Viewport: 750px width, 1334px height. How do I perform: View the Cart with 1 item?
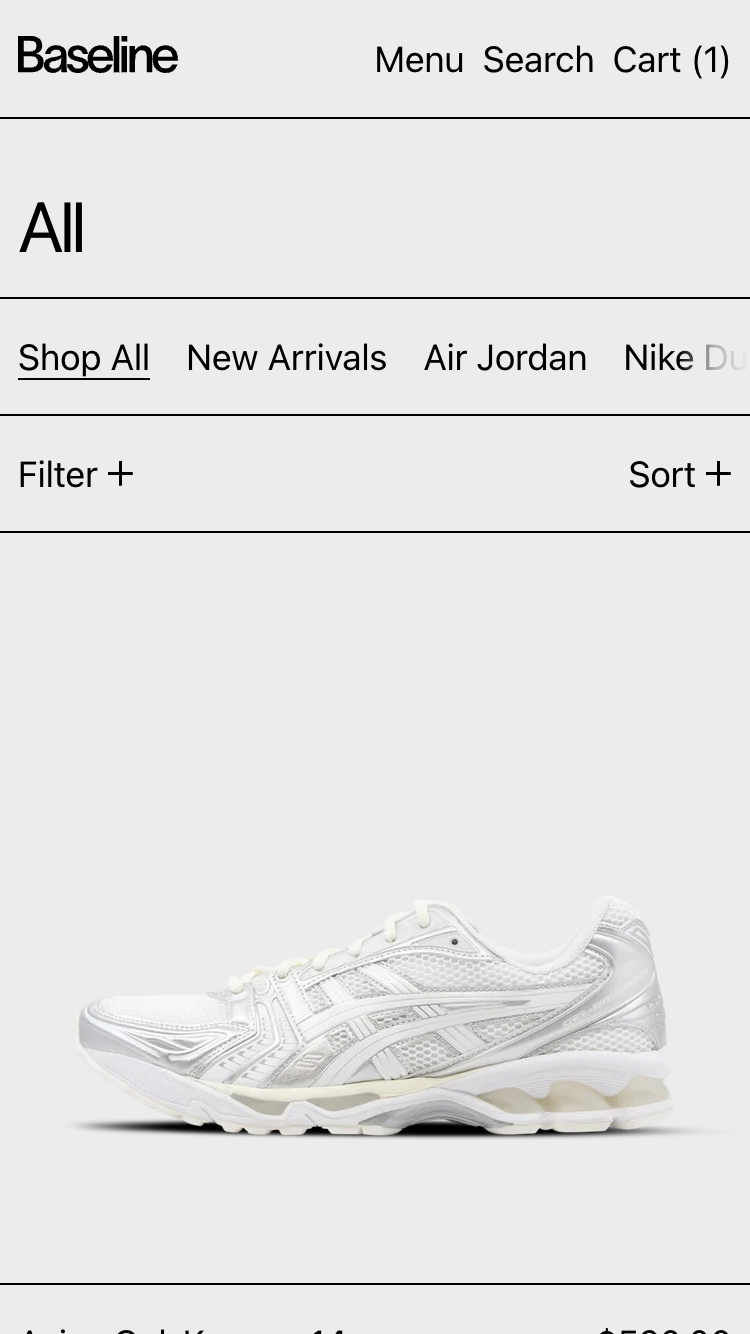pyautogui.click(x=671, y=60)
